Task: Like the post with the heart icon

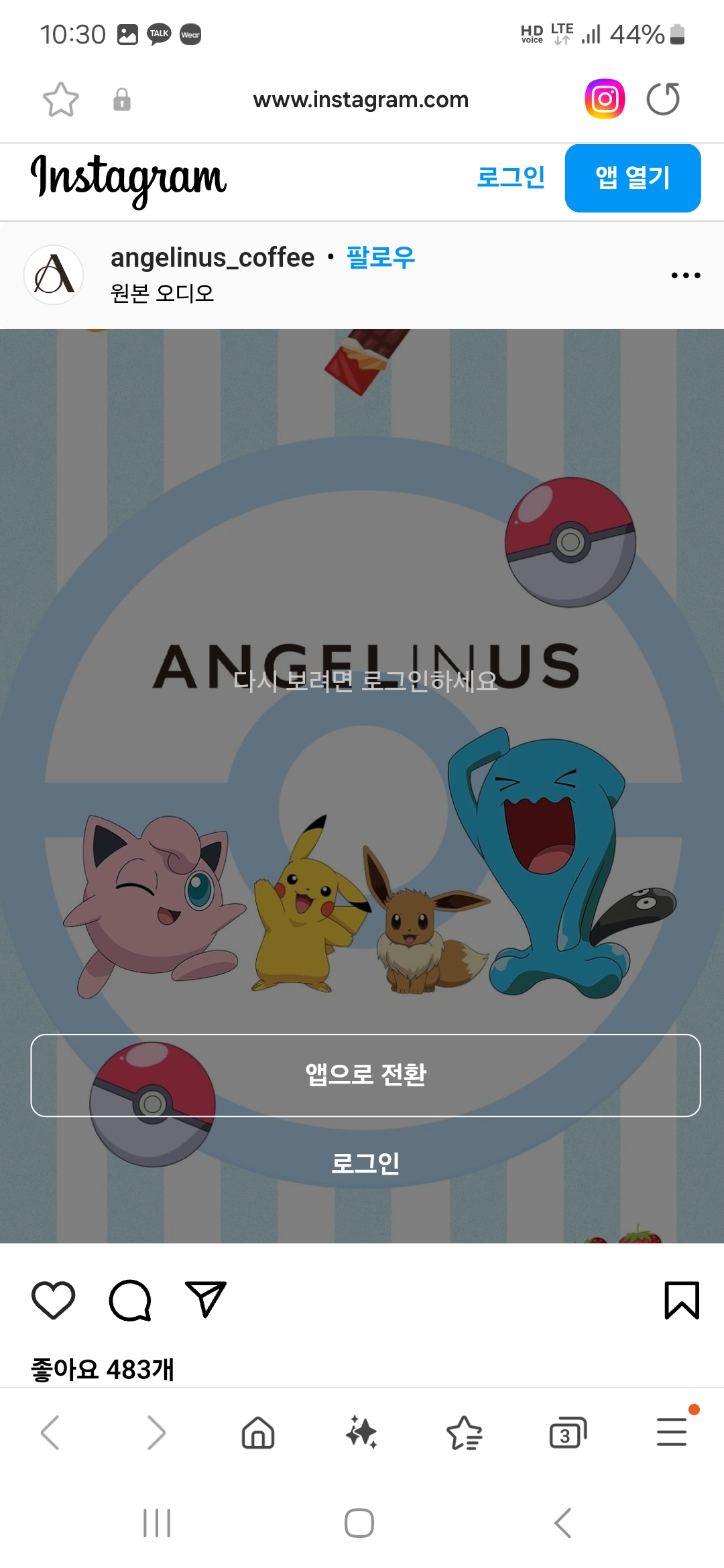Action: (54, 1300)
